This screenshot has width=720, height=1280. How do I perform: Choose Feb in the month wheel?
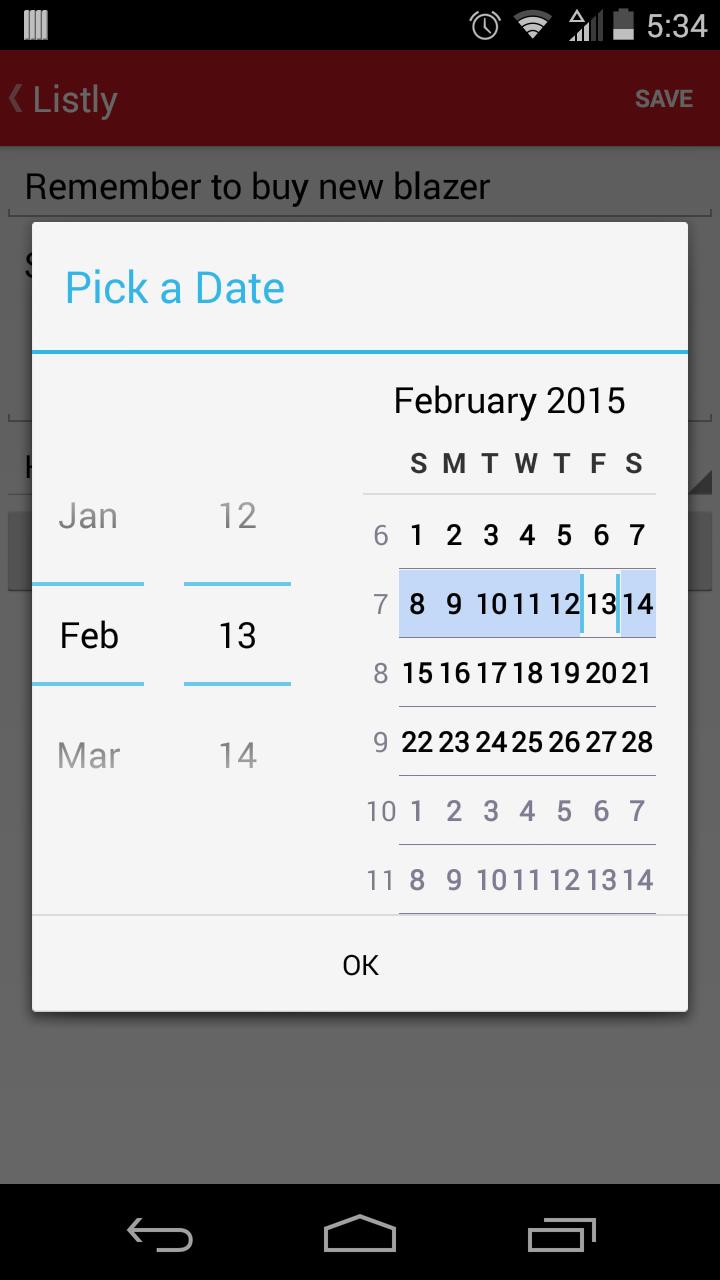point(88,635)
